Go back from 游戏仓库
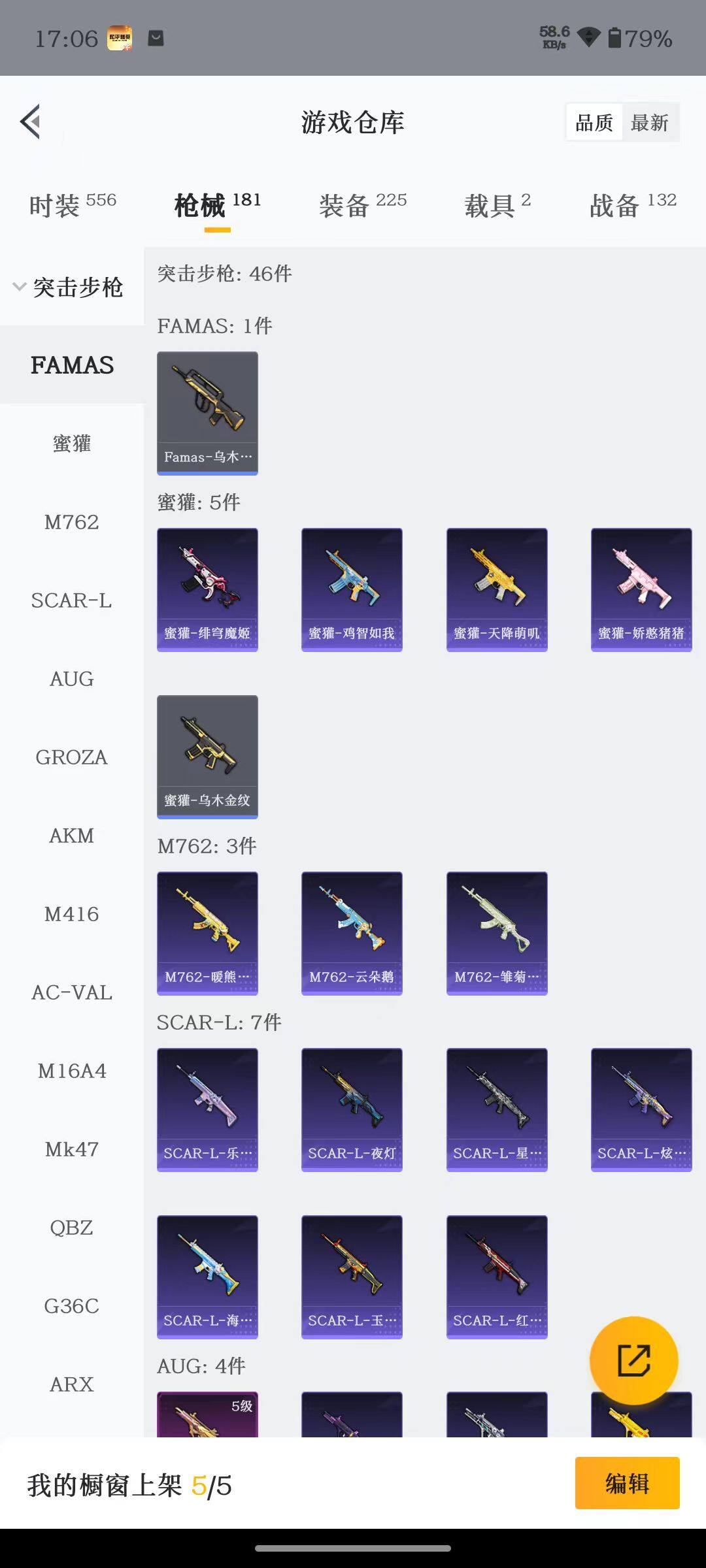 pyautogui.click(x=31, y=122)
